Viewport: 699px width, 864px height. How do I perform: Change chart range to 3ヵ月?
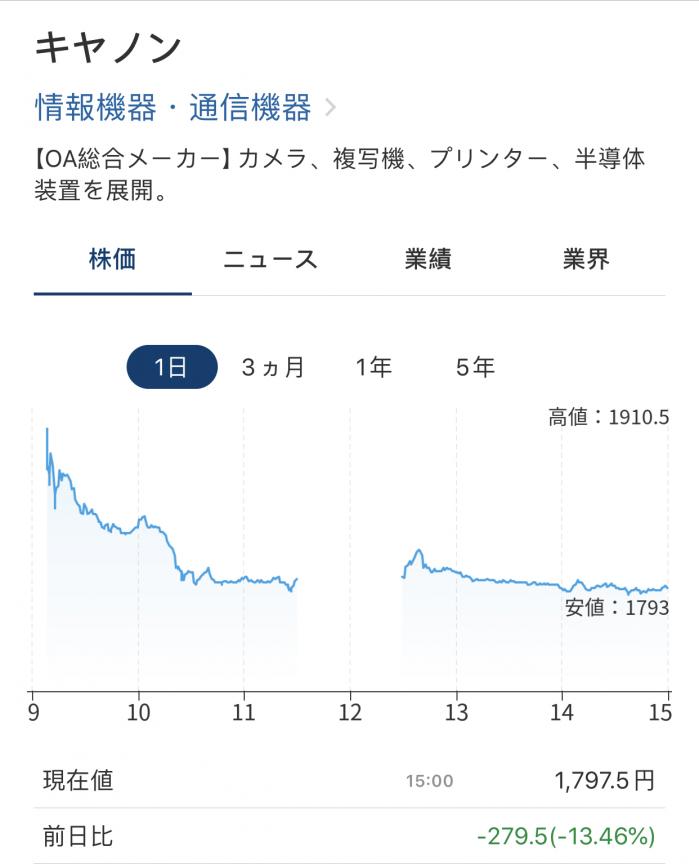(273, 367)
